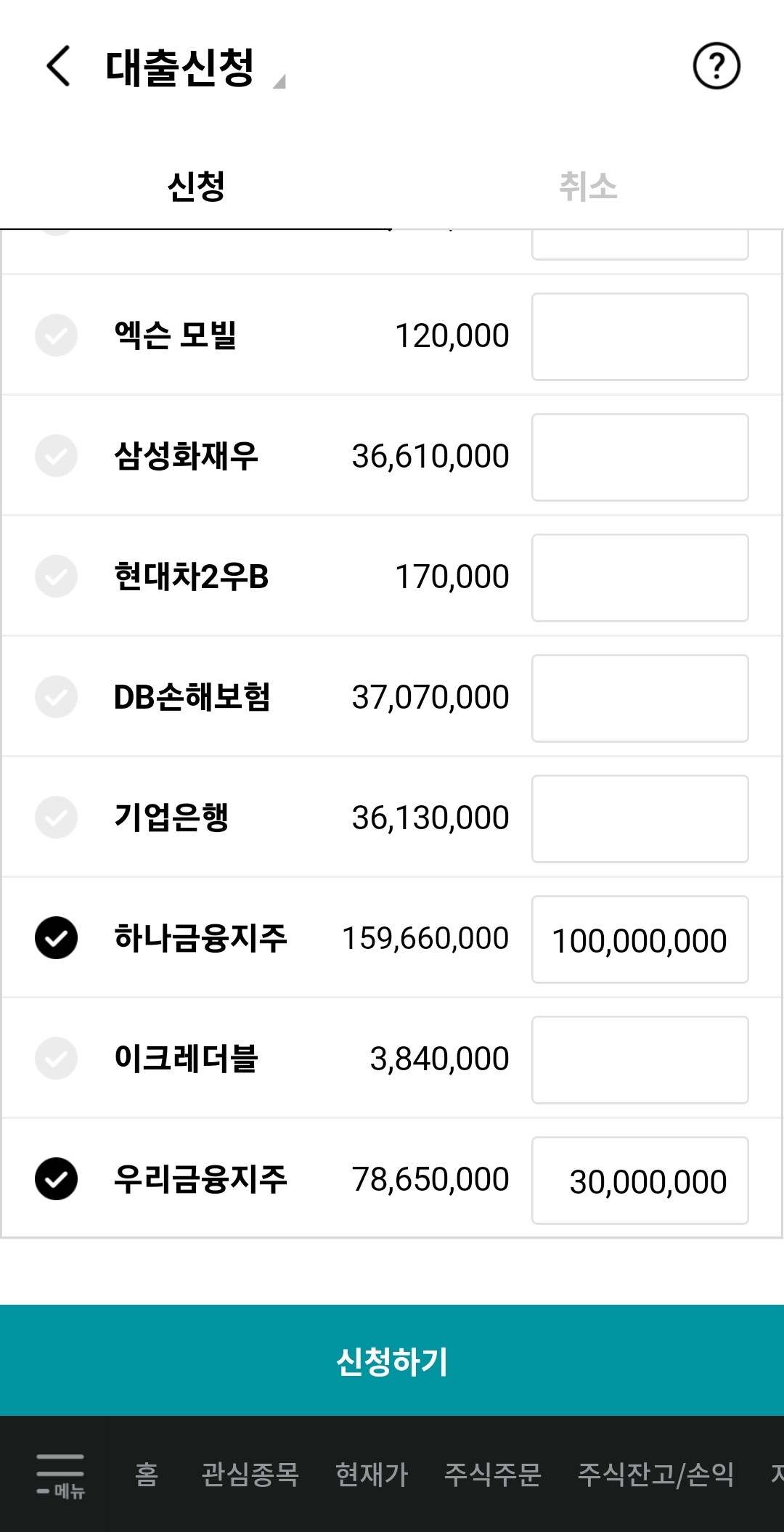This screenshot has width=784, height=1532.
Task: Tap the amount field for 이크레더블
Action: tap(640, 1060)
